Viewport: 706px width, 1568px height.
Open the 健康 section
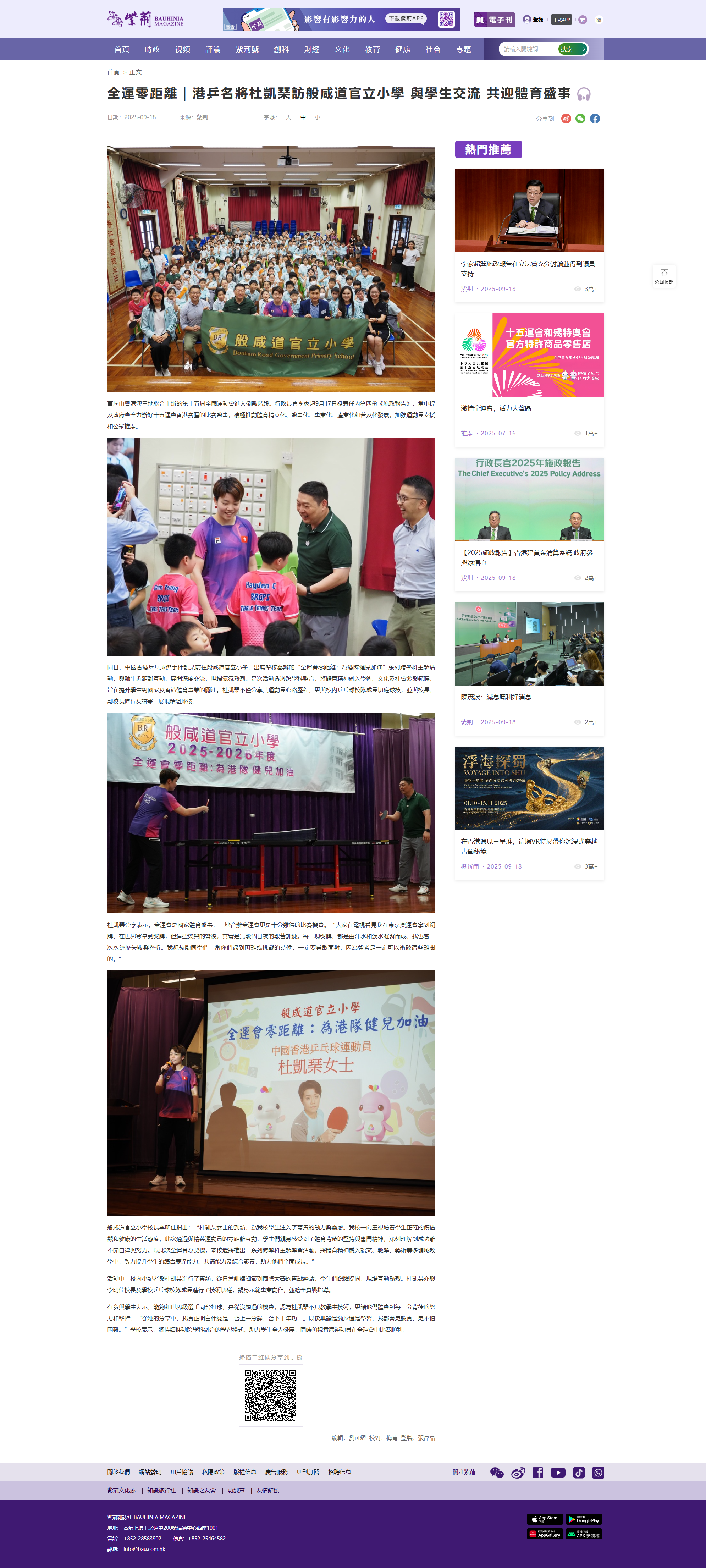point(402,49)
